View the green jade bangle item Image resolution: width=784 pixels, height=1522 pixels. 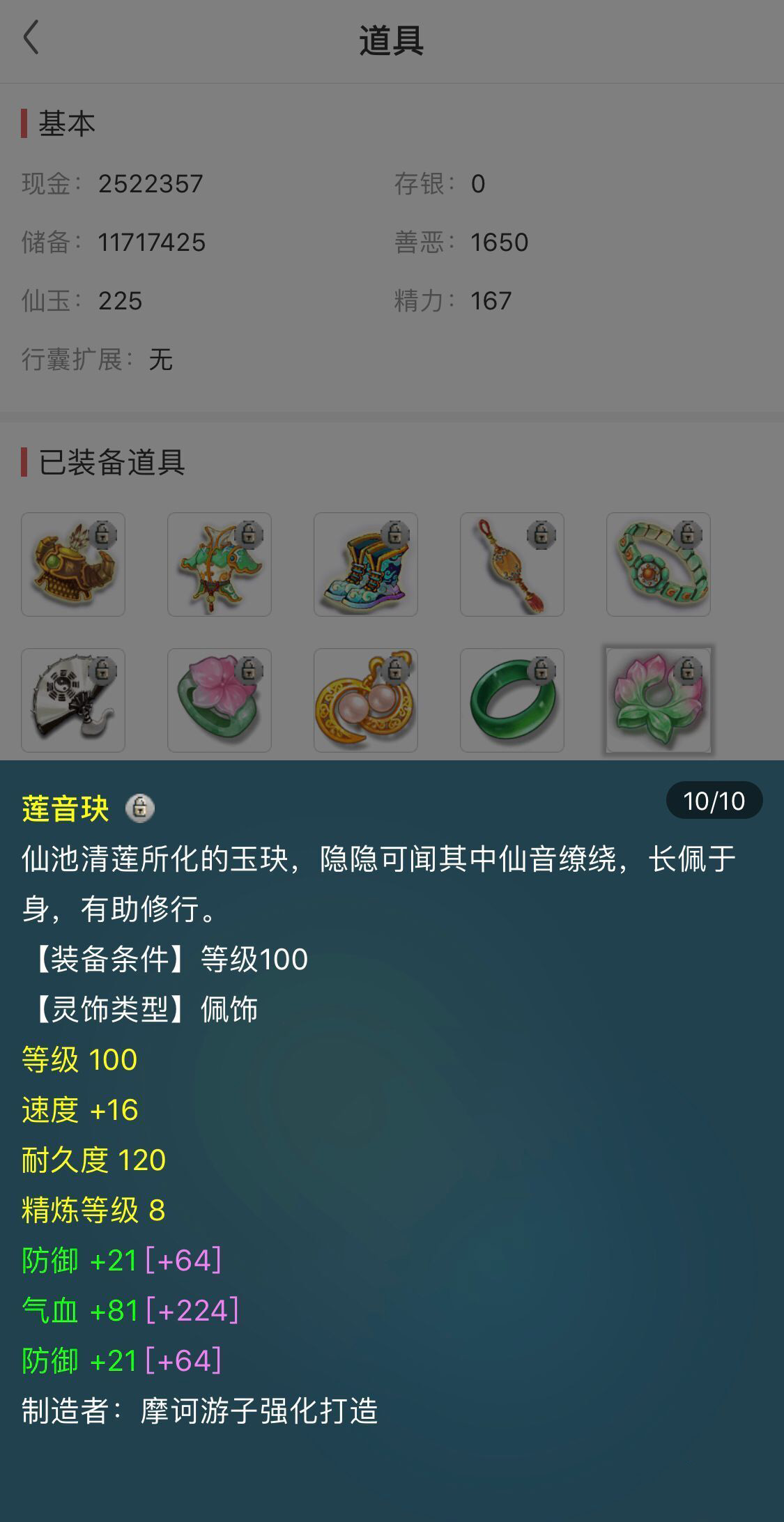point(512,700)
